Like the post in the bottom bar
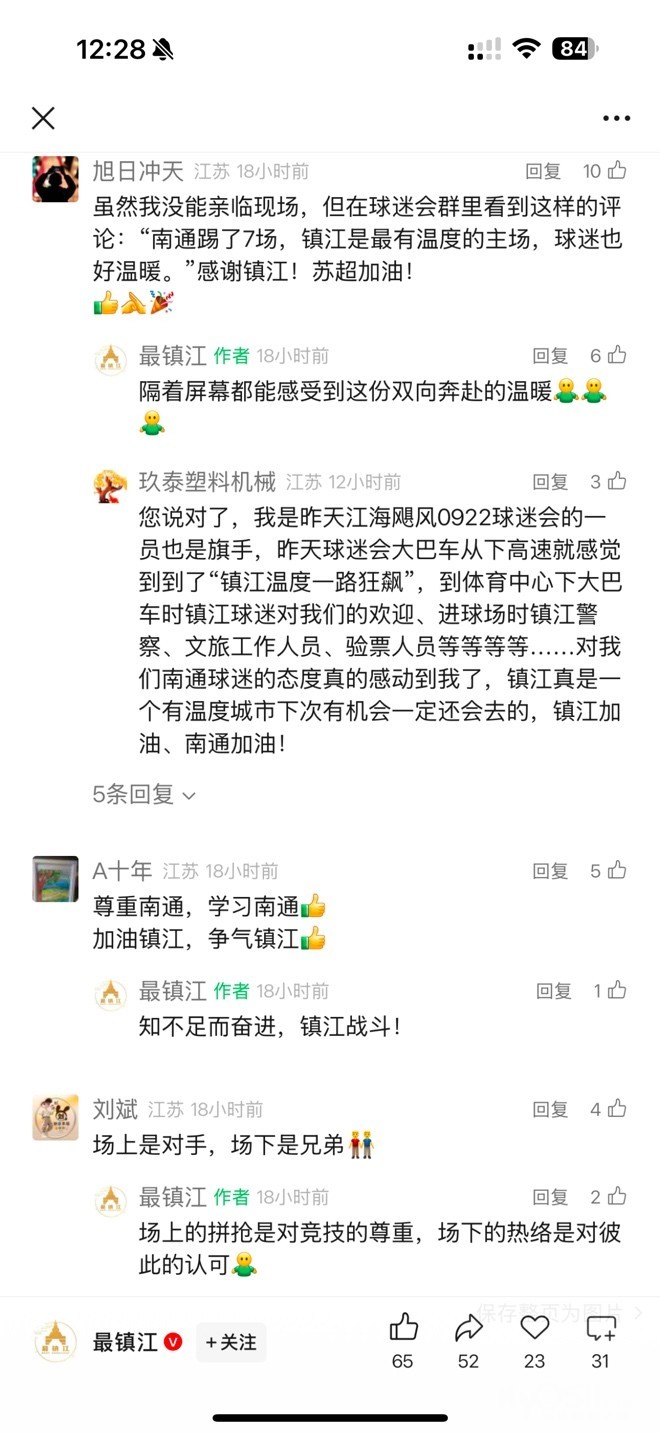 coord(403,1328)
